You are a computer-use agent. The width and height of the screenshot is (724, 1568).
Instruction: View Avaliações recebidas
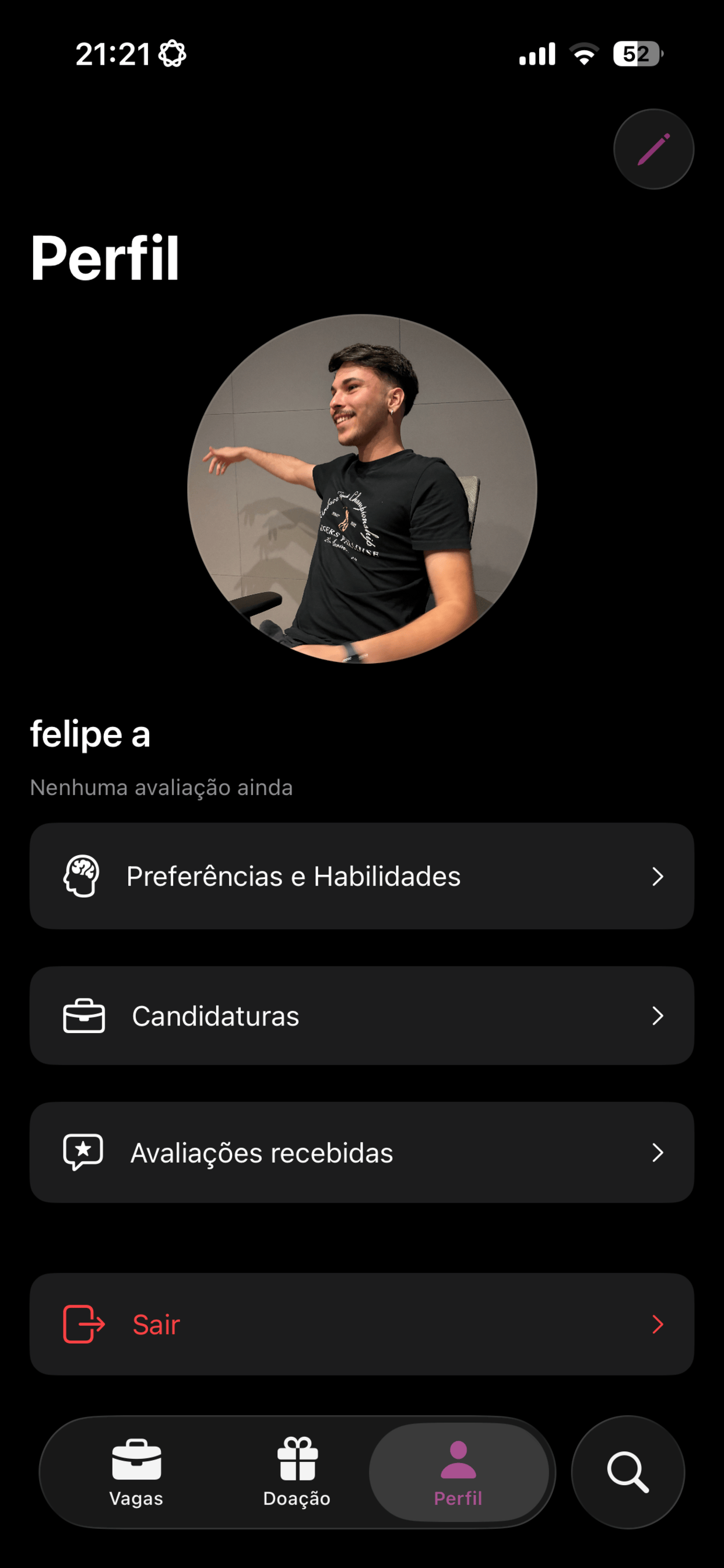click(362, 1152)
